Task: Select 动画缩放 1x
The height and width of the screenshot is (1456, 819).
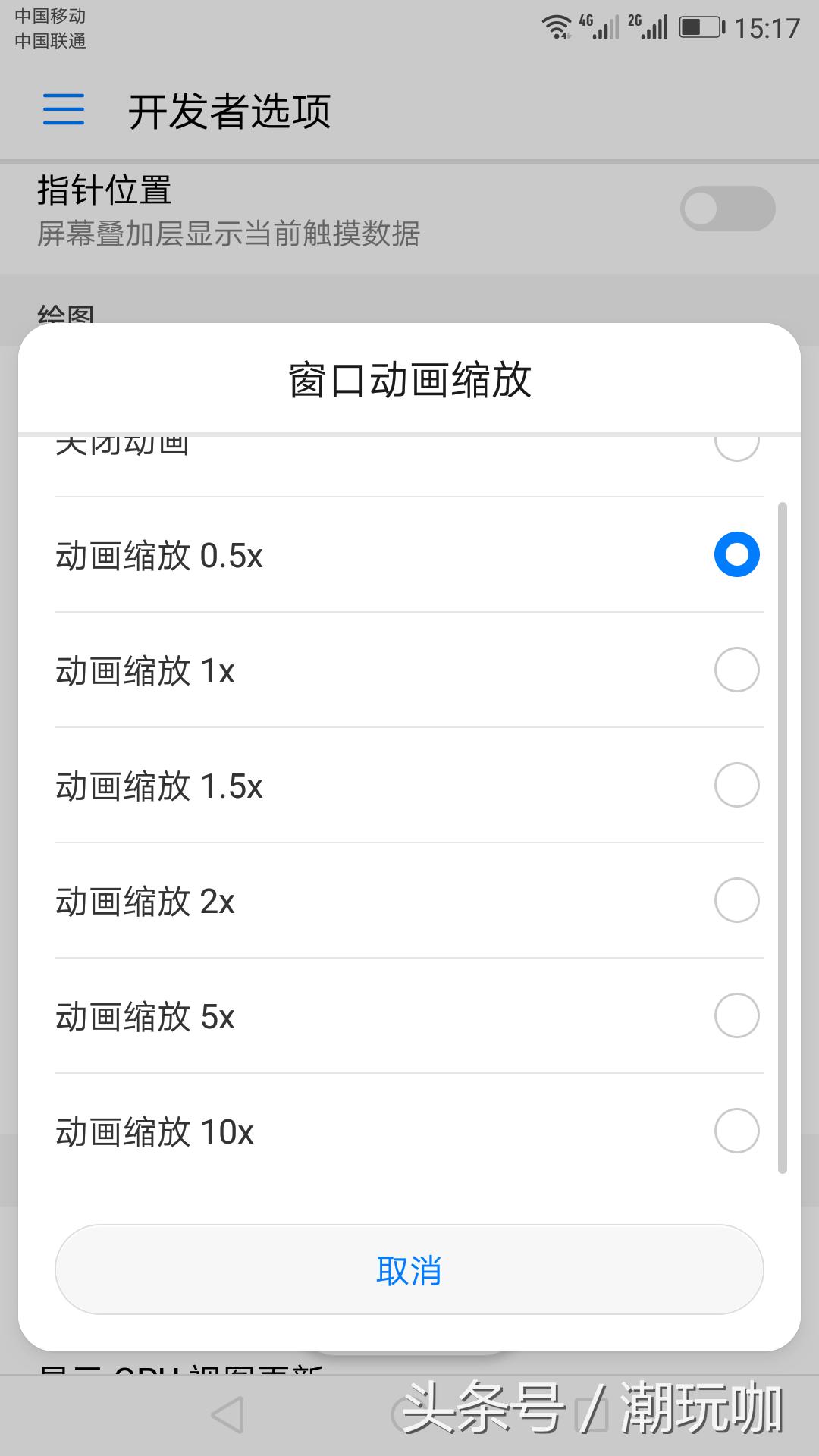Action: [x=409, y=670]
